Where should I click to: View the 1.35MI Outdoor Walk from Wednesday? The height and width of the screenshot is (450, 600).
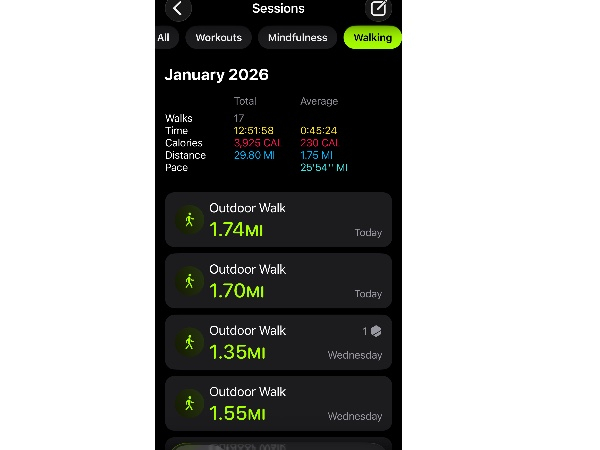pyautogui.click(x=278, y=341)
